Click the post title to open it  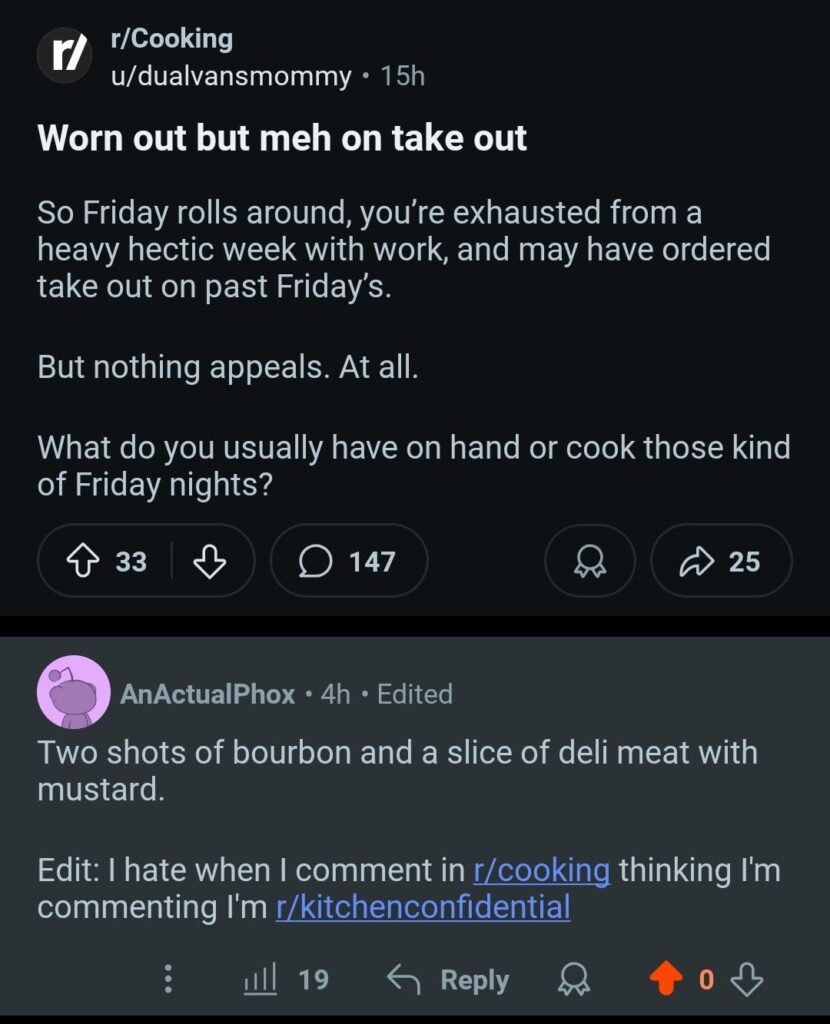[283, 138]
